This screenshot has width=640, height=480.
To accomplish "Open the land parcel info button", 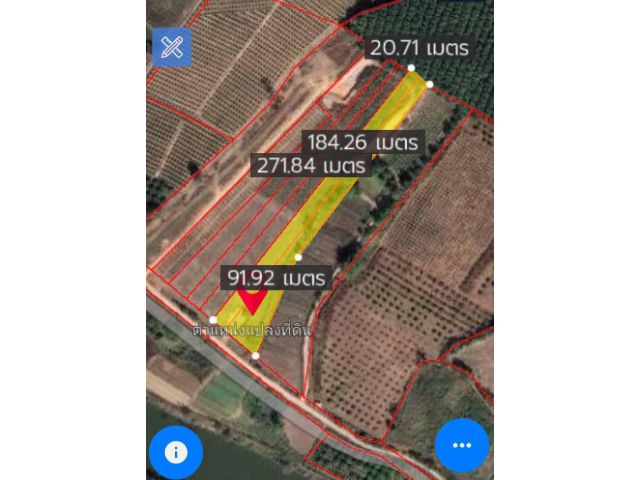I will point(176,452).
